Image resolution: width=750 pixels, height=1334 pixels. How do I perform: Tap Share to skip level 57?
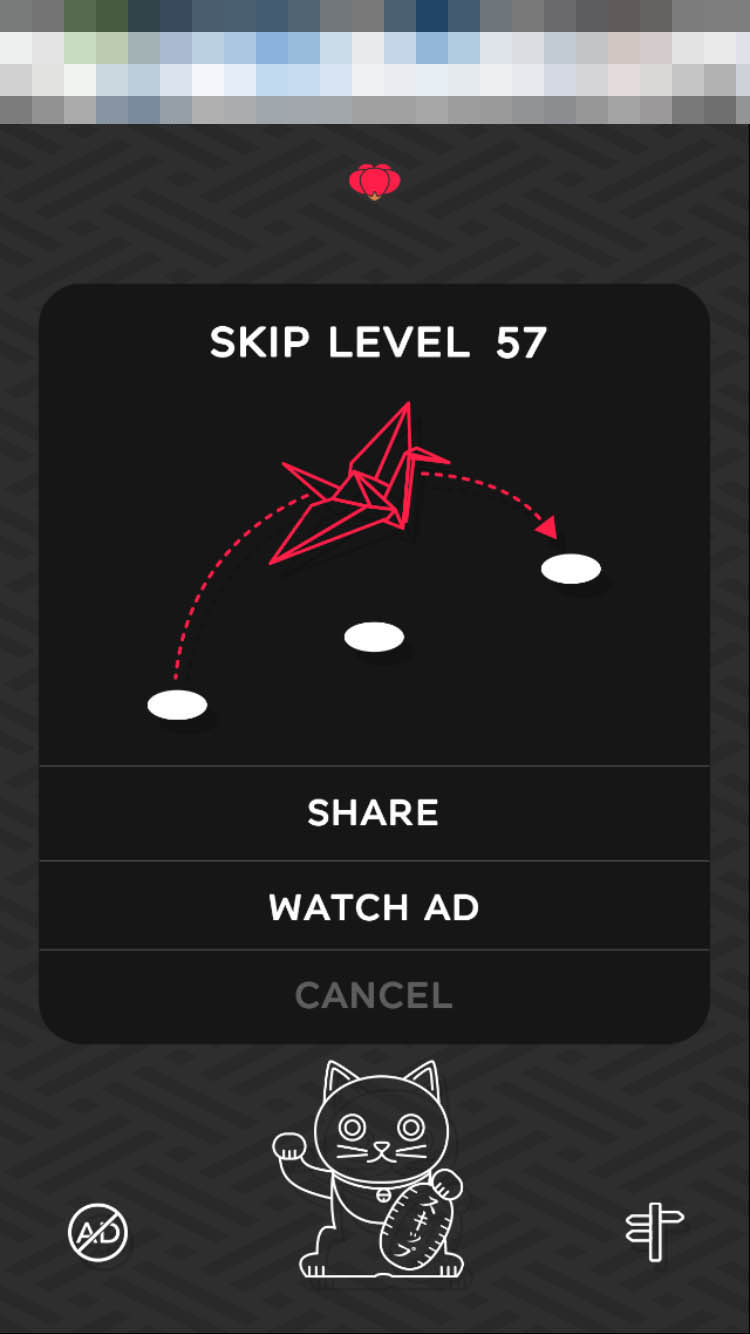pos(374,813)
